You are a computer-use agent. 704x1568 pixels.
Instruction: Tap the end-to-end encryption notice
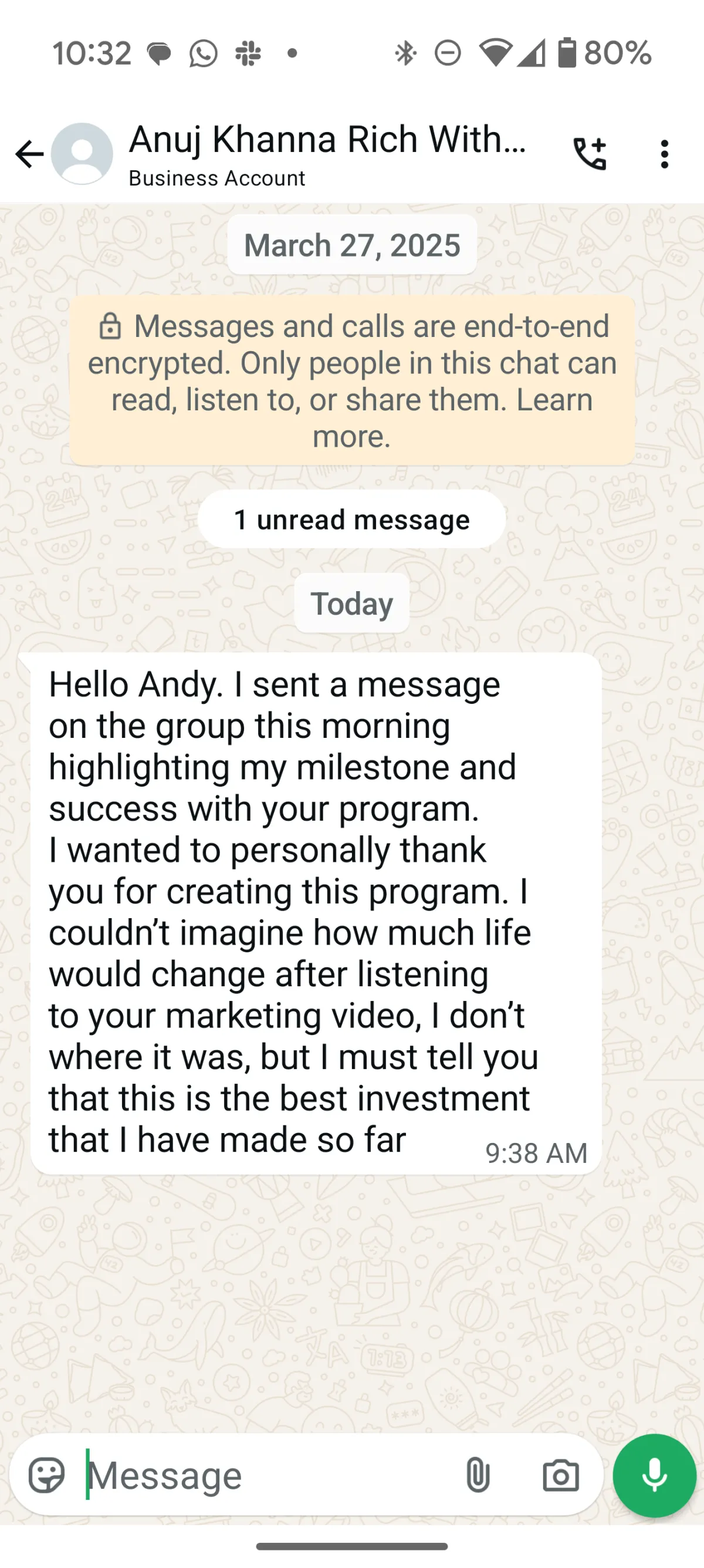click(x=353, y=381)
